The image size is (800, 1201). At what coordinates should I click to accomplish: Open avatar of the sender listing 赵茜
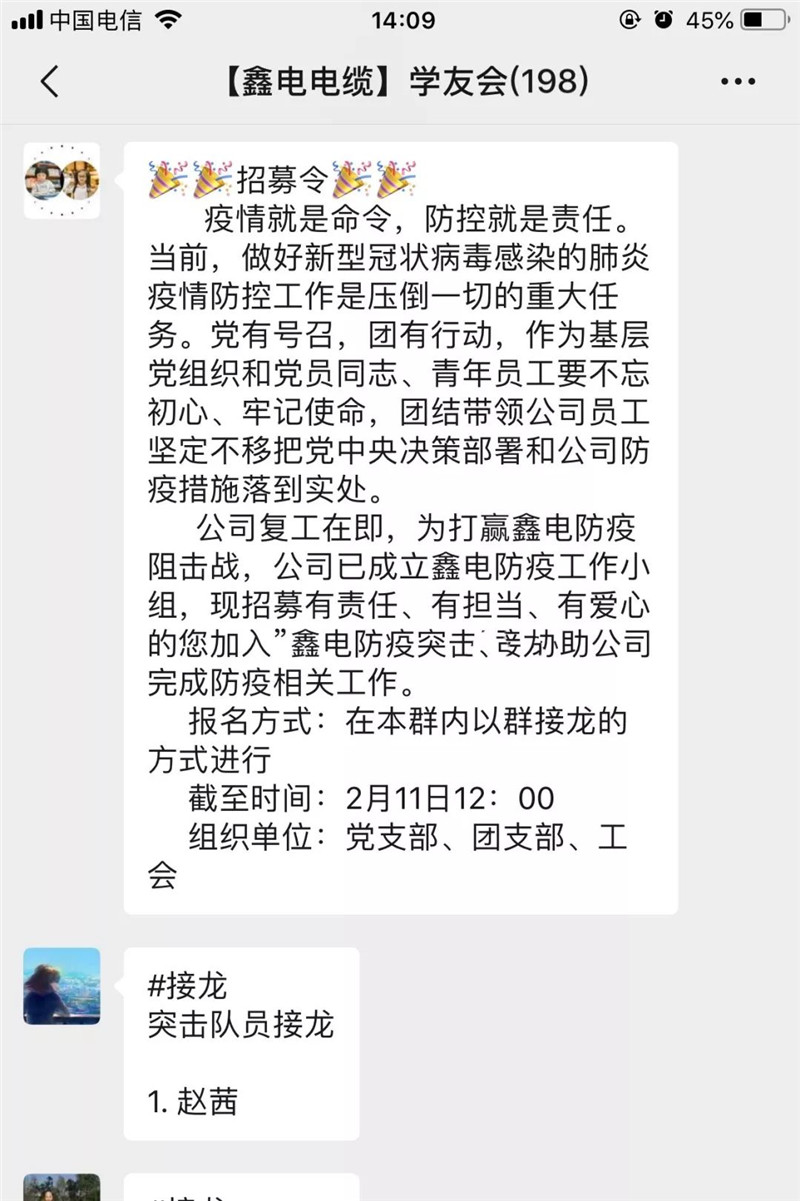pyautogui.click(x=62, y=986)
